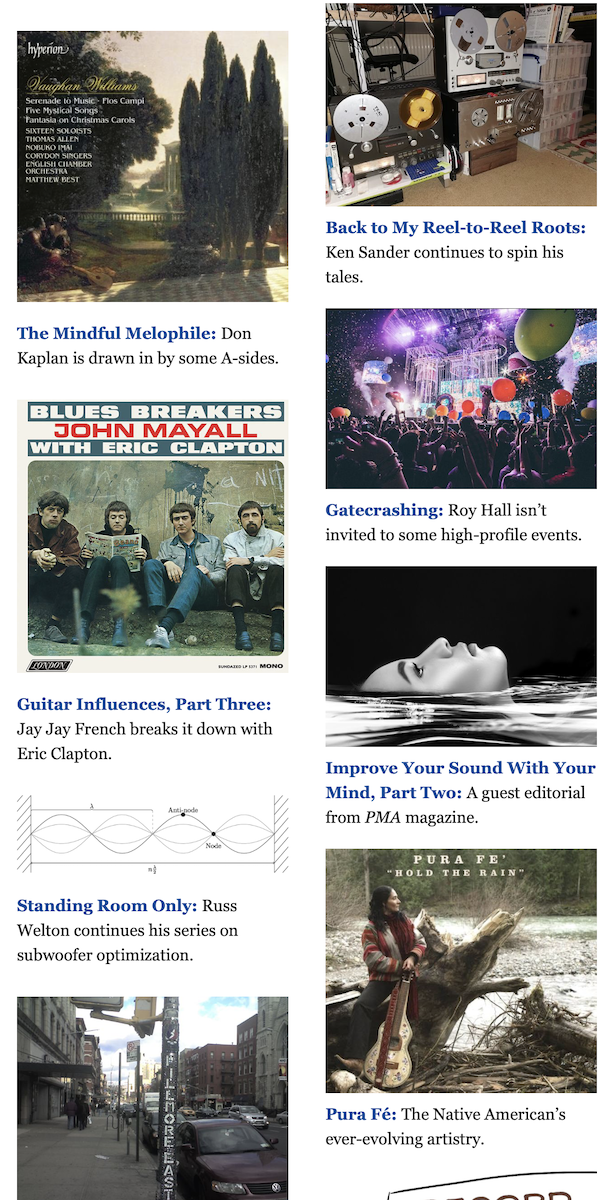Tap the Blues Breakers John Mayall cover
Screen dimensions: 616x1200
tap(152, 536)
